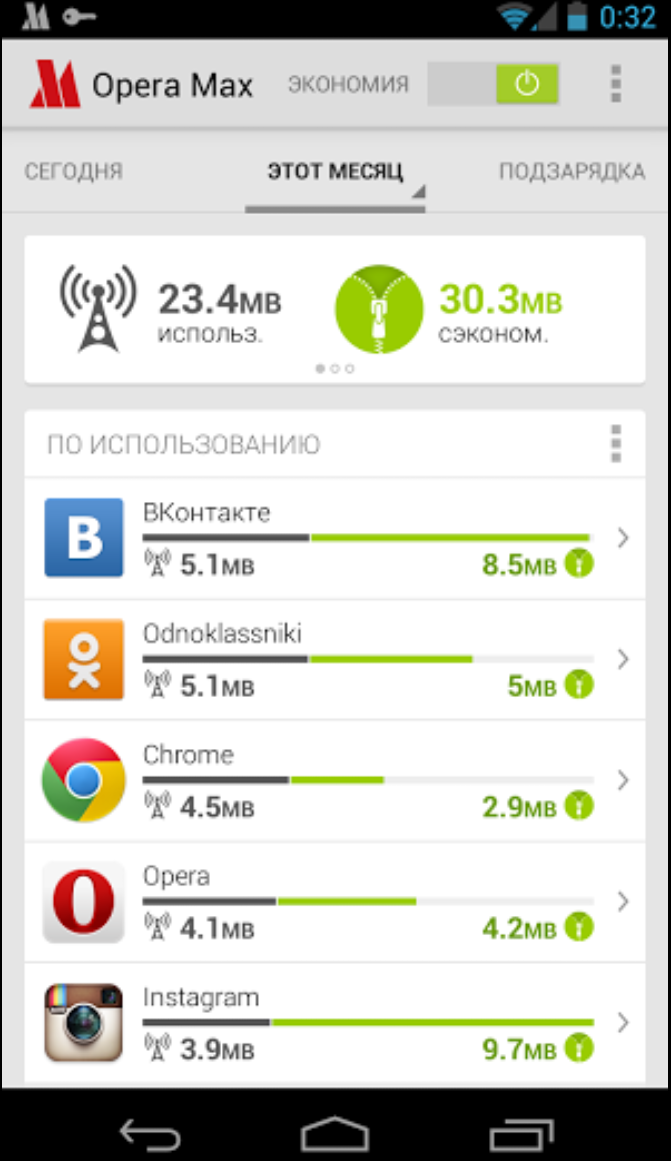671x1161 pixels.
Task: Toggle the Экономия savings switch
Action: pyautogui.click(x=492, y=85)
